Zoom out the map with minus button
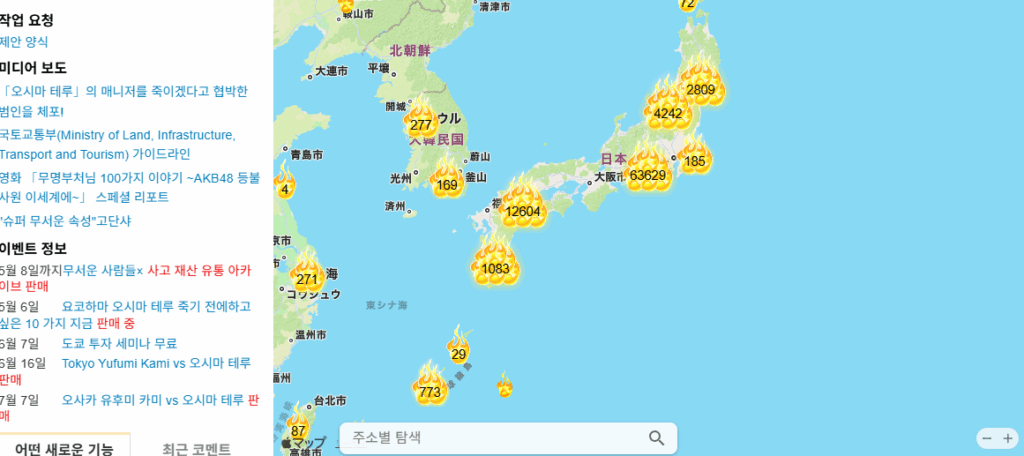Screen dimensions: 1024x456 click(986, 438)
